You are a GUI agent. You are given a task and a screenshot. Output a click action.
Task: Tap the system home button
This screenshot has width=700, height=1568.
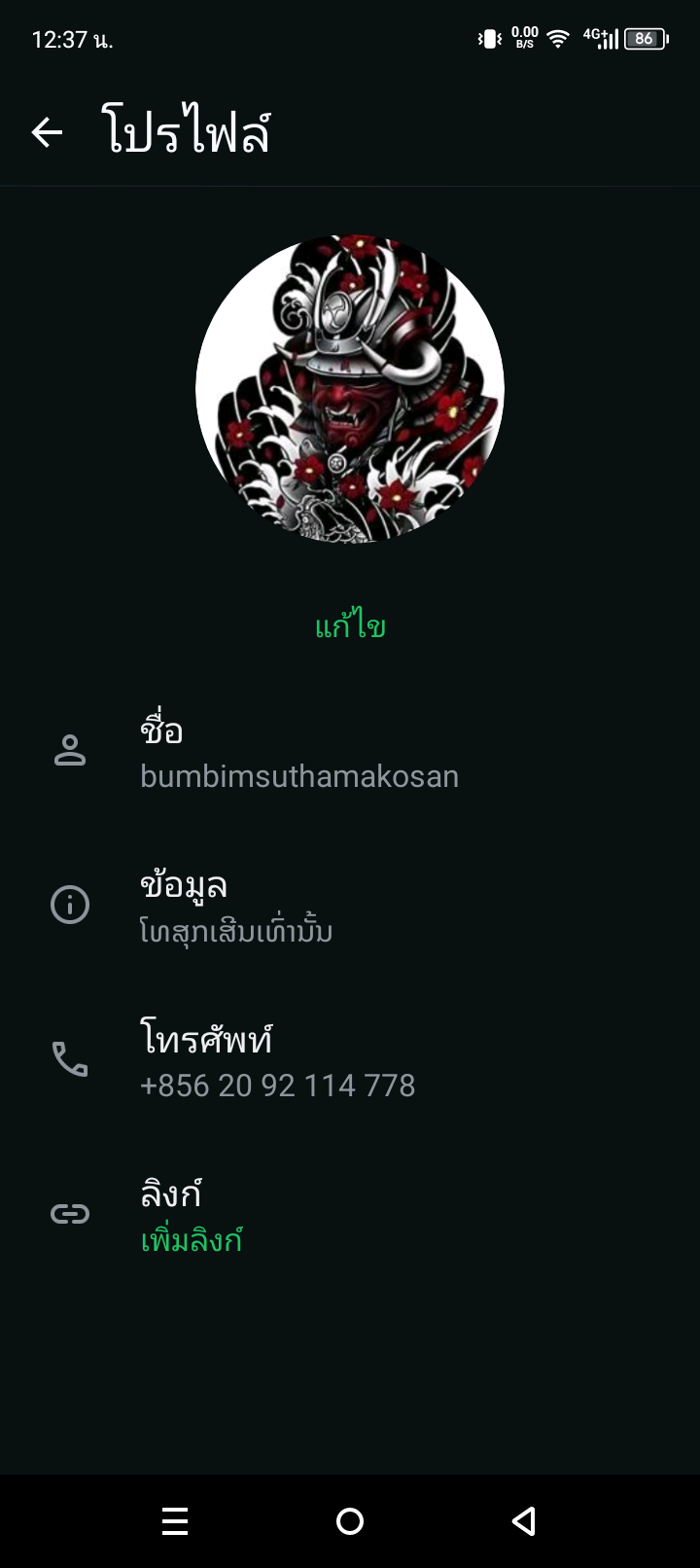pyautogui.click(x=350, y=1521)
